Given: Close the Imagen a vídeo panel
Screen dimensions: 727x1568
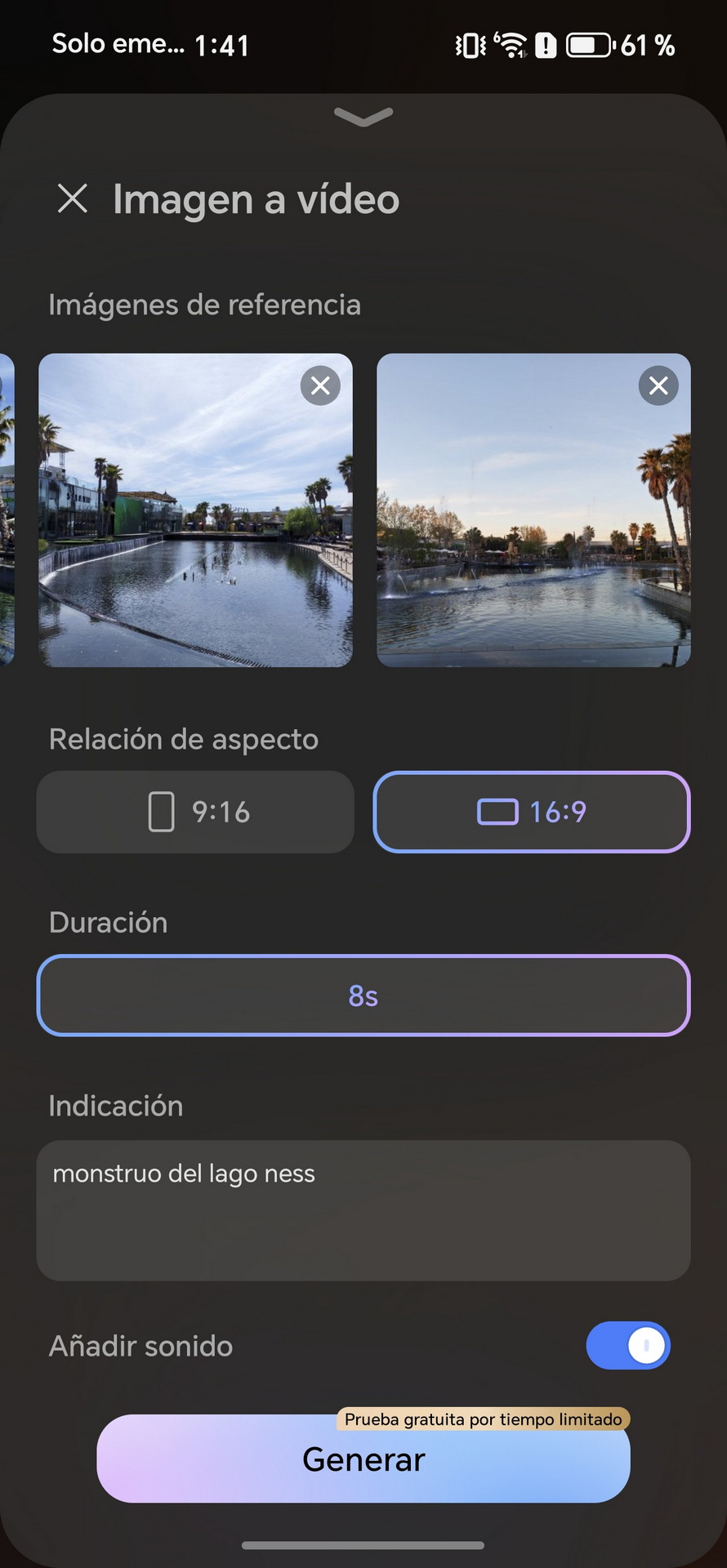Looking at the screenshot, I should click(73, 198).
